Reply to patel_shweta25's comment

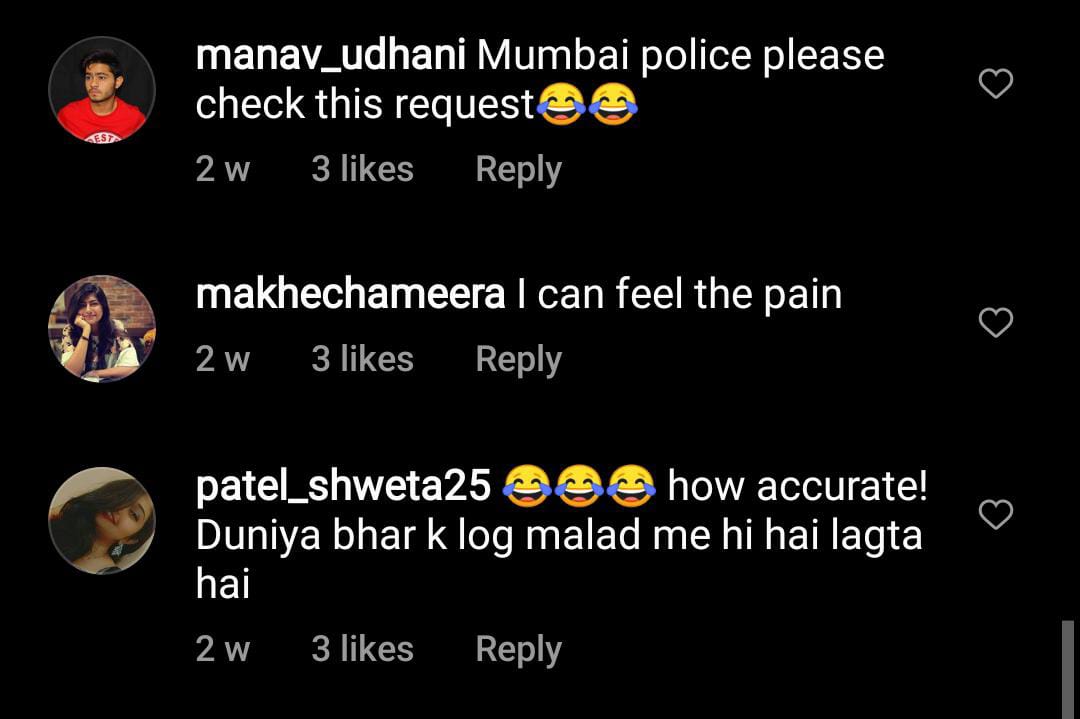click(x=518, y=649)
